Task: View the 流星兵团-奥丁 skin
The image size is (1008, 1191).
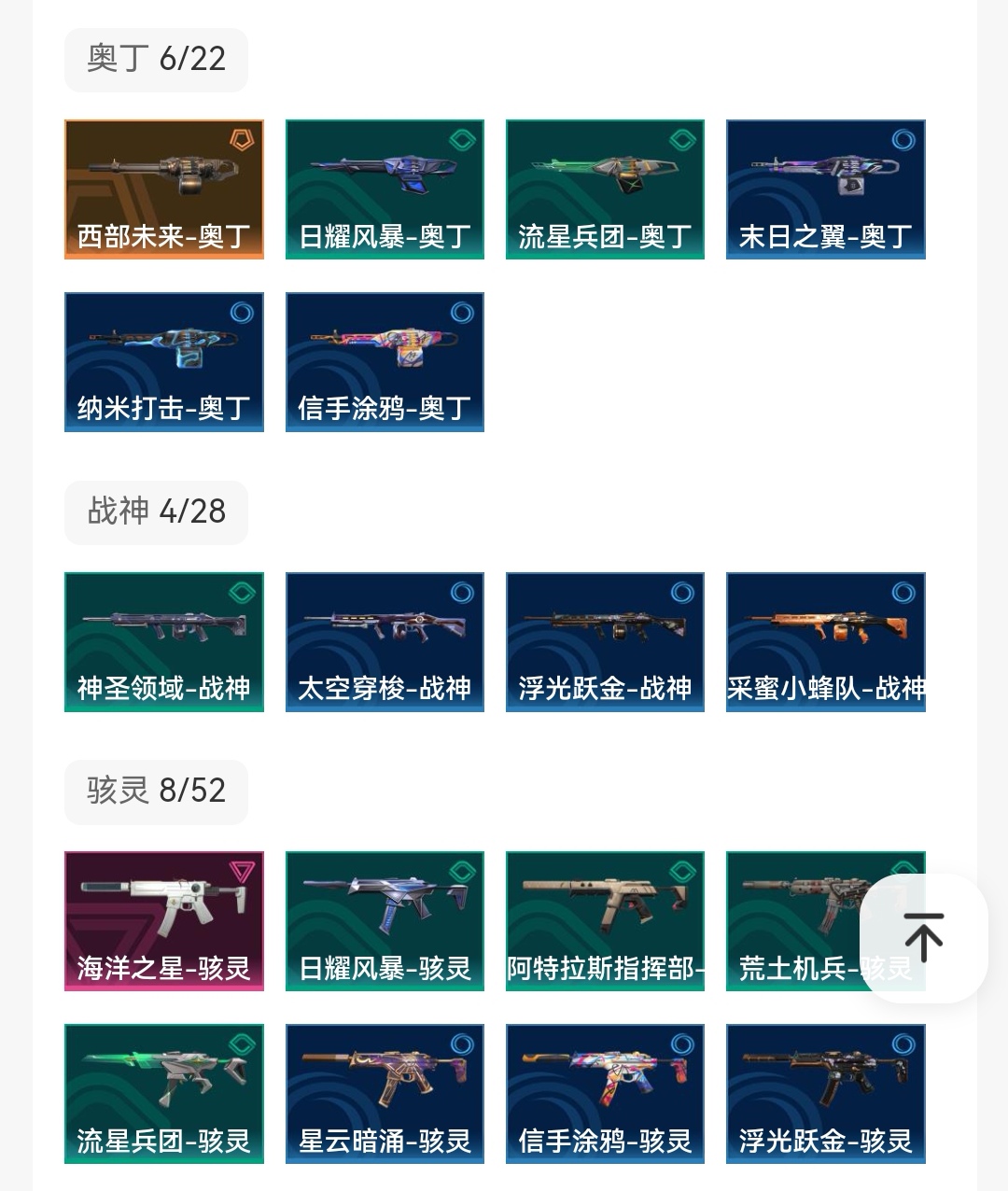Action: [x=605, y=189]
